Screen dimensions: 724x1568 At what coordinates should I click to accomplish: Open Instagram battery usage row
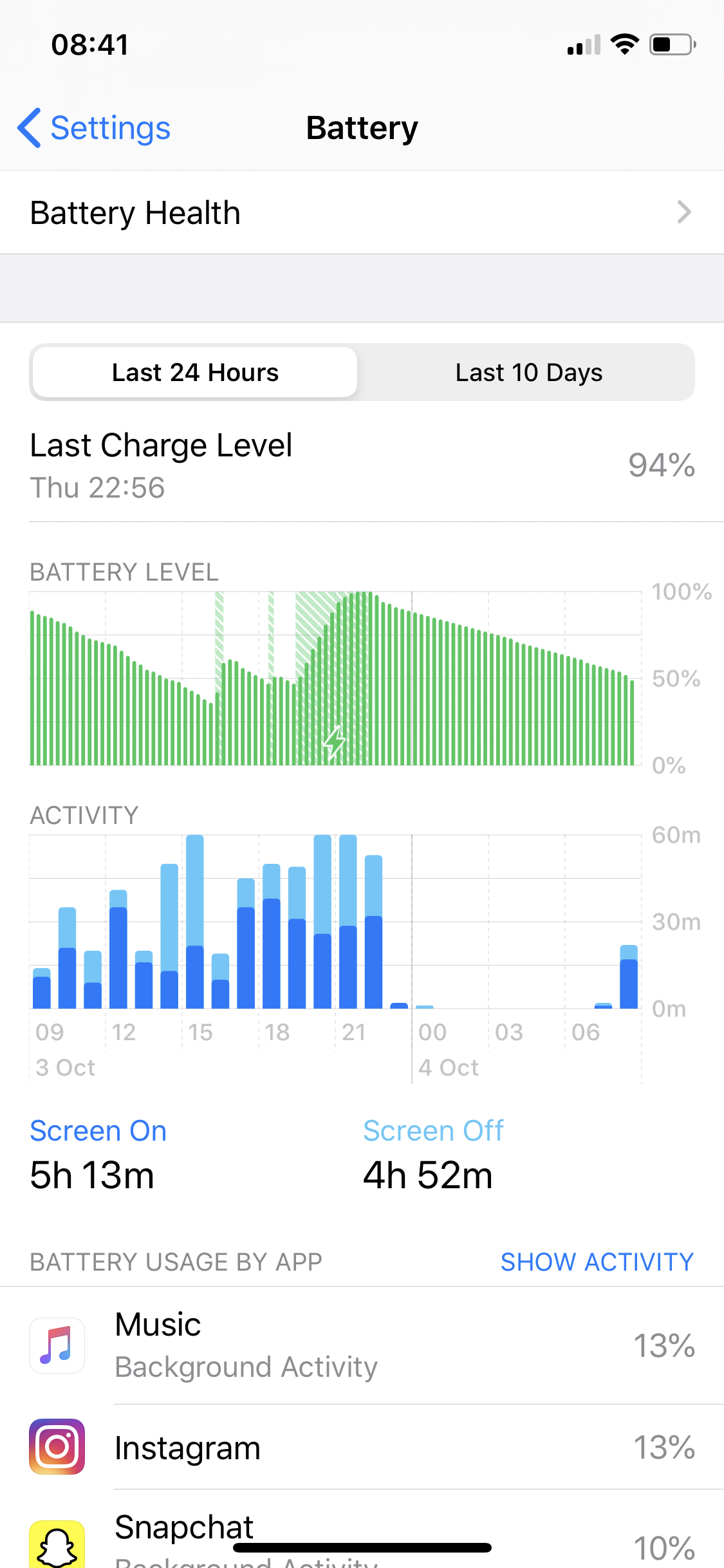coord(362,1447)
